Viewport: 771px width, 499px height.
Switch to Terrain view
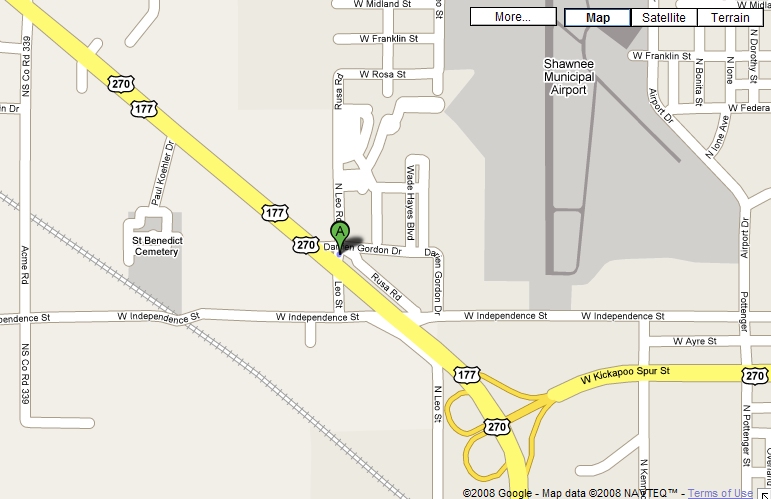pos(730,17)
